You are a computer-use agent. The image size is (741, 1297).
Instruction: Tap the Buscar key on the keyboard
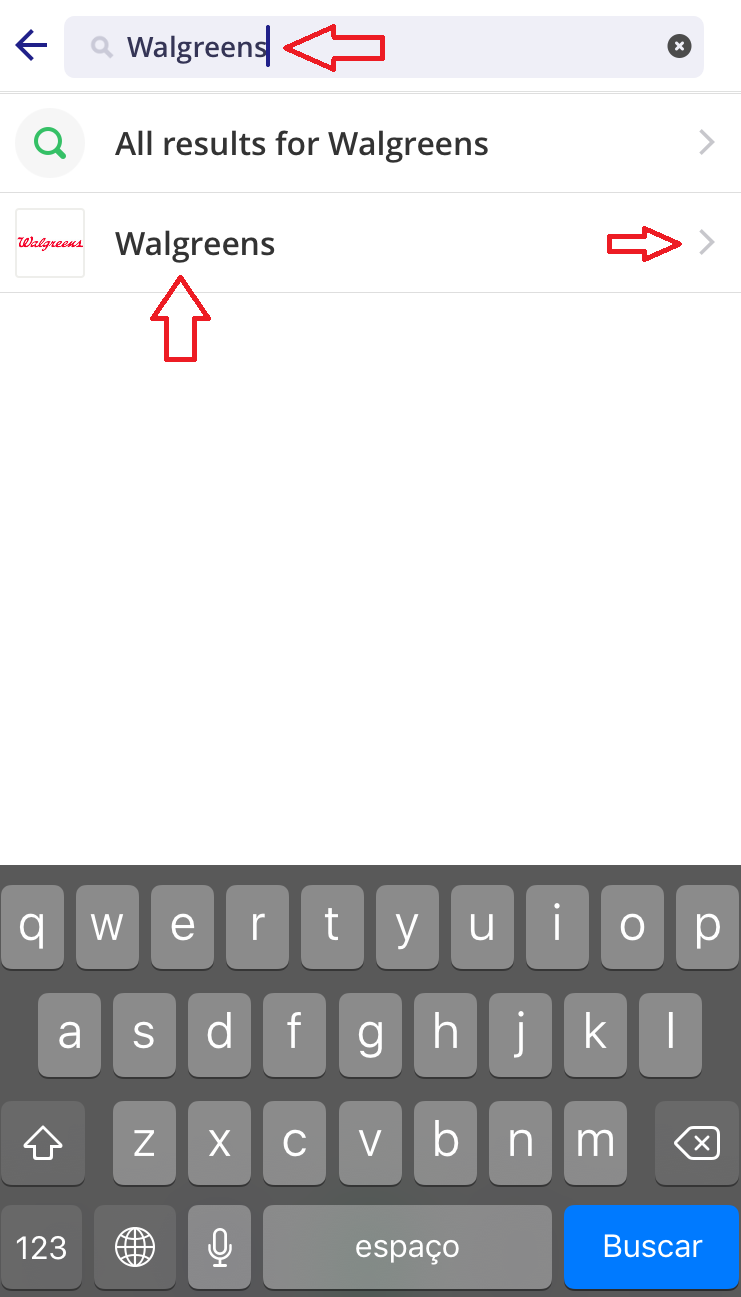(652, 1246)
